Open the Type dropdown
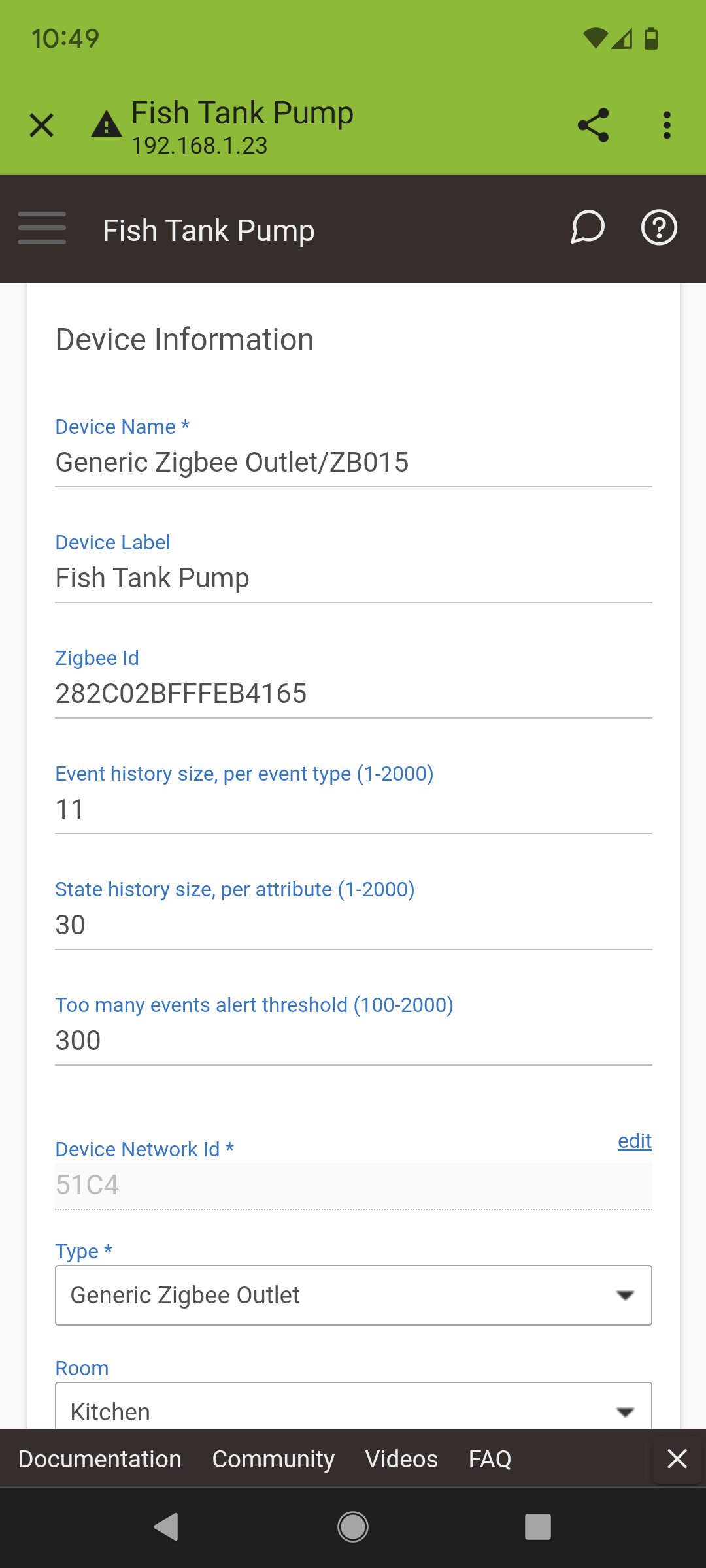Screen dimensions: 706x1568 pos(354,1295)
